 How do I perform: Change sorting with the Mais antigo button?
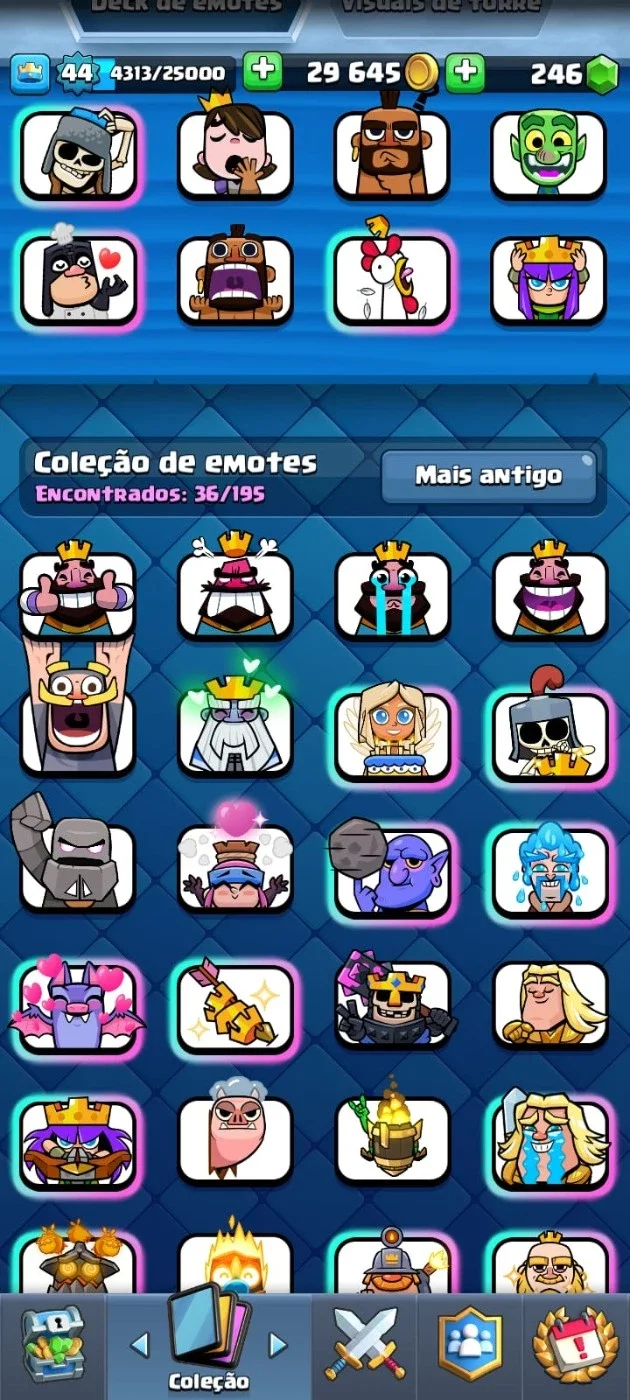click(488, 476)
